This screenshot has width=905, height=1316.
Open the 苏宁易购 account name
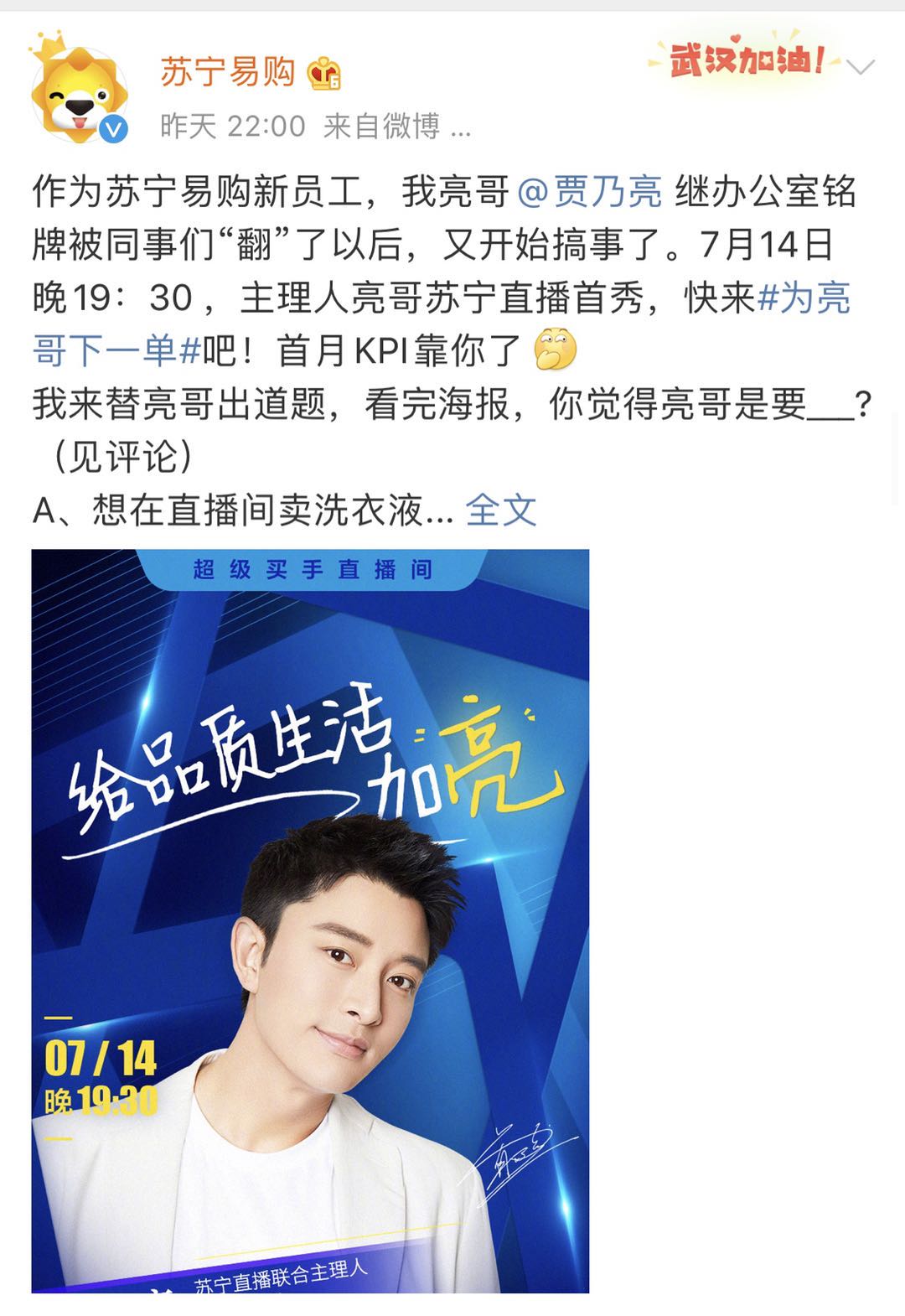point(228,72)
